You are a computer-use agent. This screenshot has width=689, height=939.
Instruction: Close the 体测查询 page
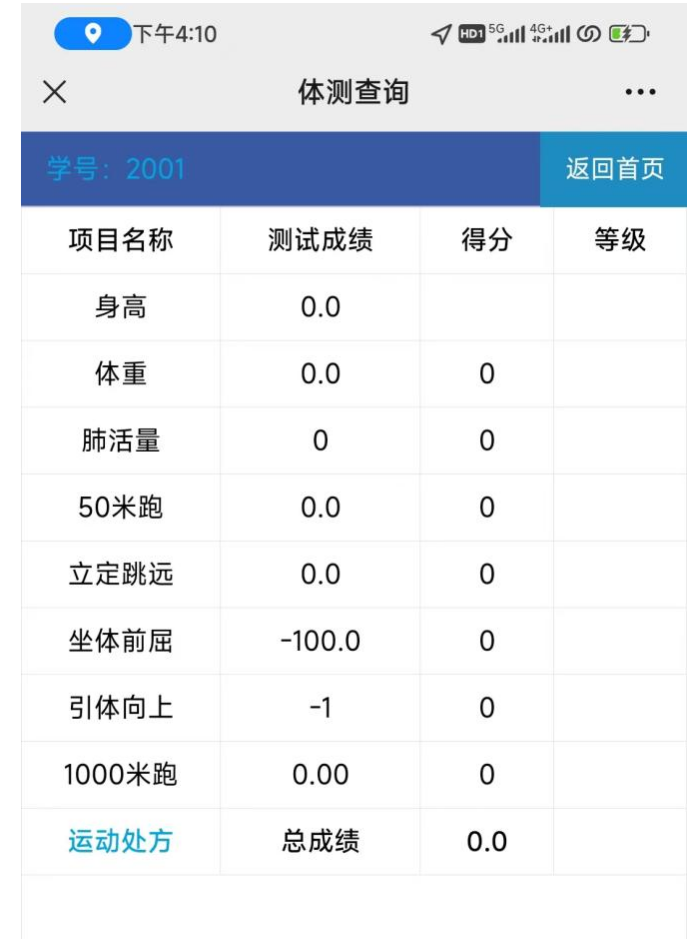[54, 92]
